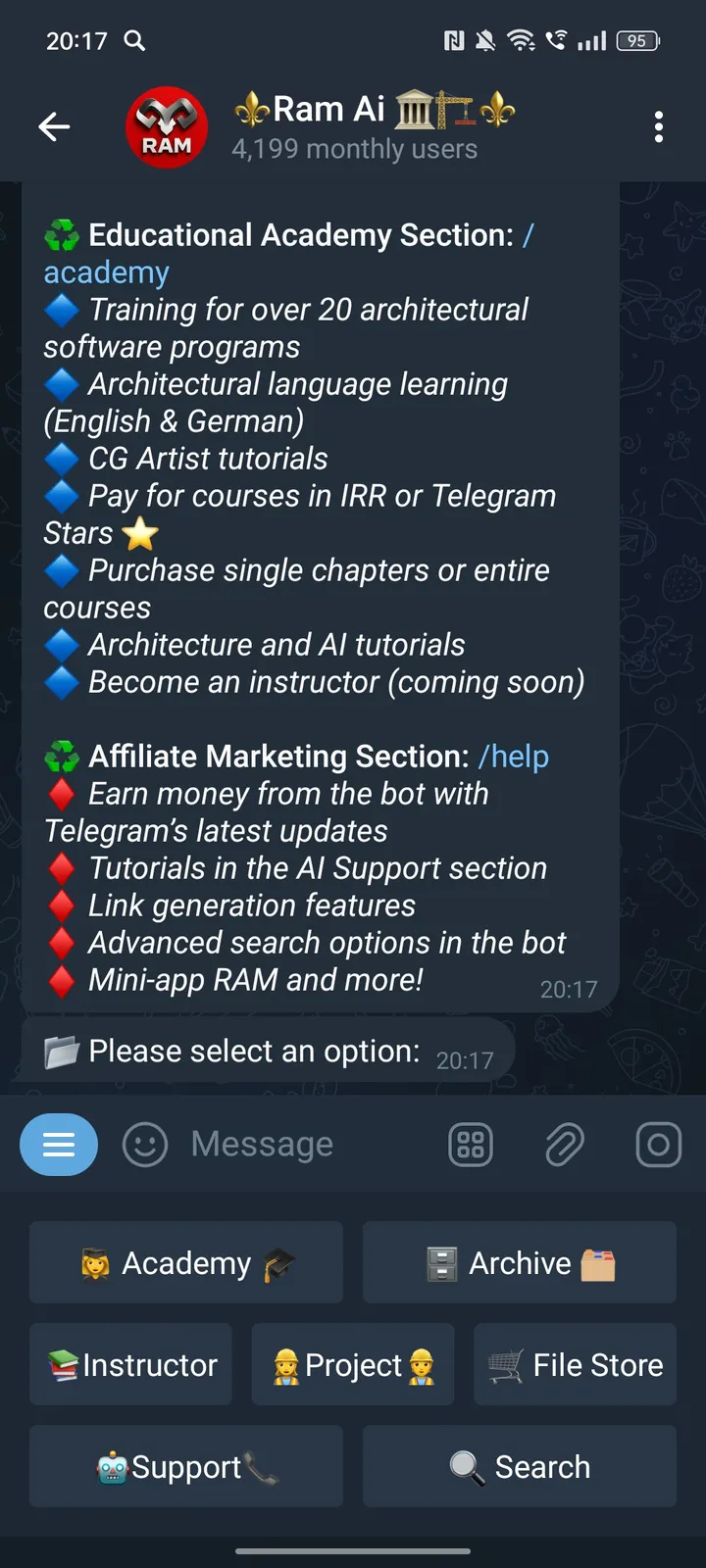This screenshot has width=706, height=1568.
Task: Open the /academy command link
Action: (x=105, y=271)
